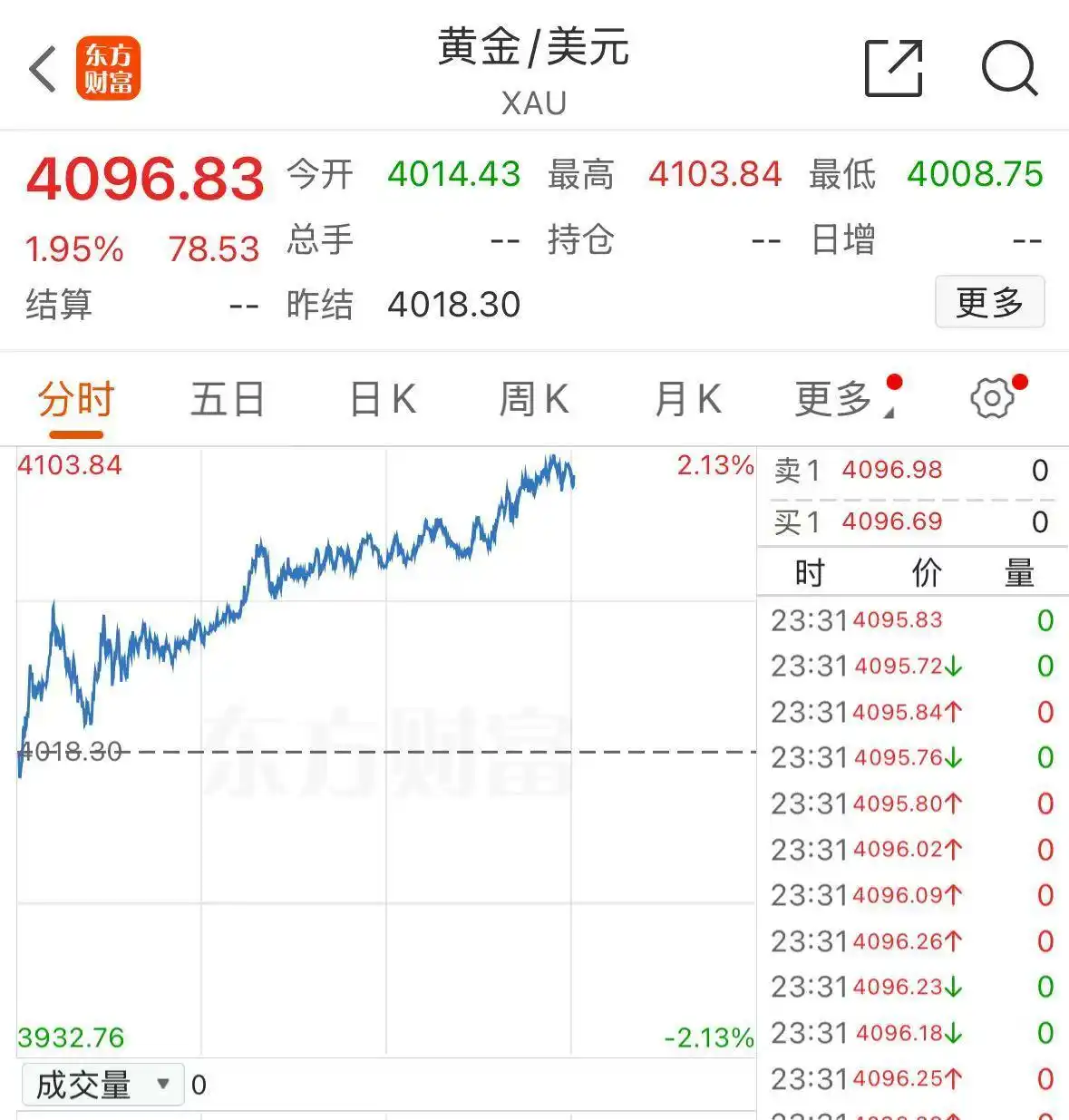This screenshot has width=1069, height=1120.
Task: Tap the 买1 bid price row
Action: 907,521
